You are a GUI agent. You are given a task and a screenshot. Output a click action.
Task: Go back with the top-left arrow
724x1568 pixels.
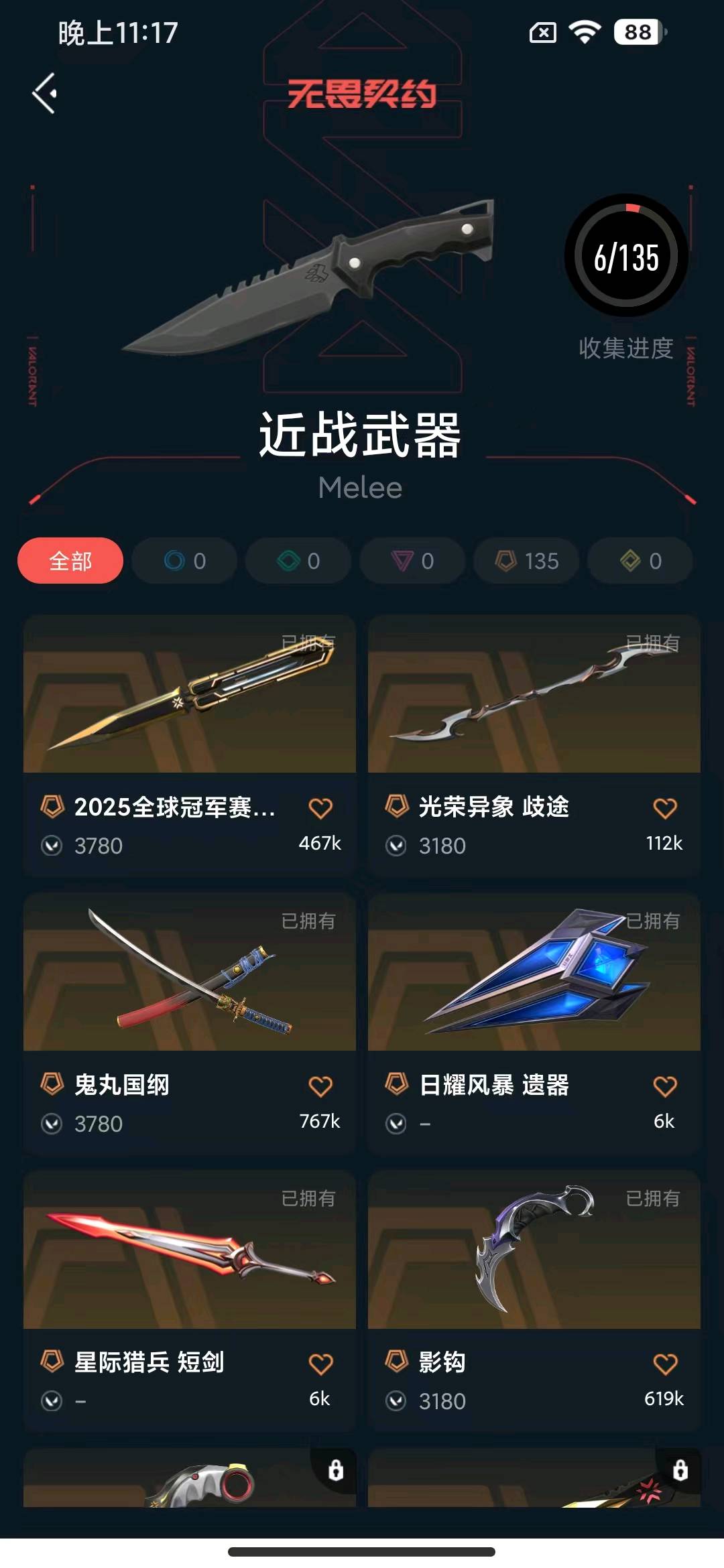[x=44, y=93]
